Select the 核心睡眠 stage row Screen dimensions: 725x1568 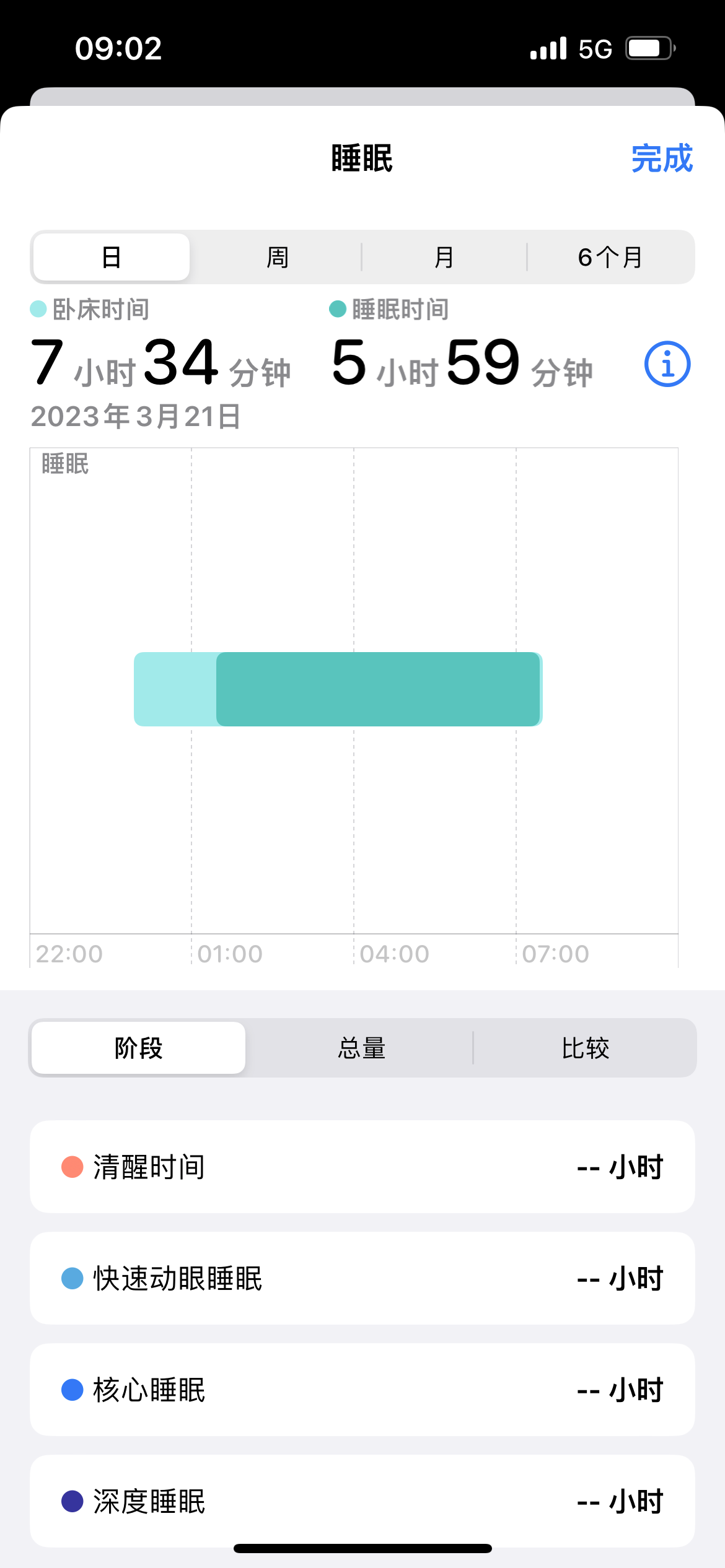pos(362,1390)
